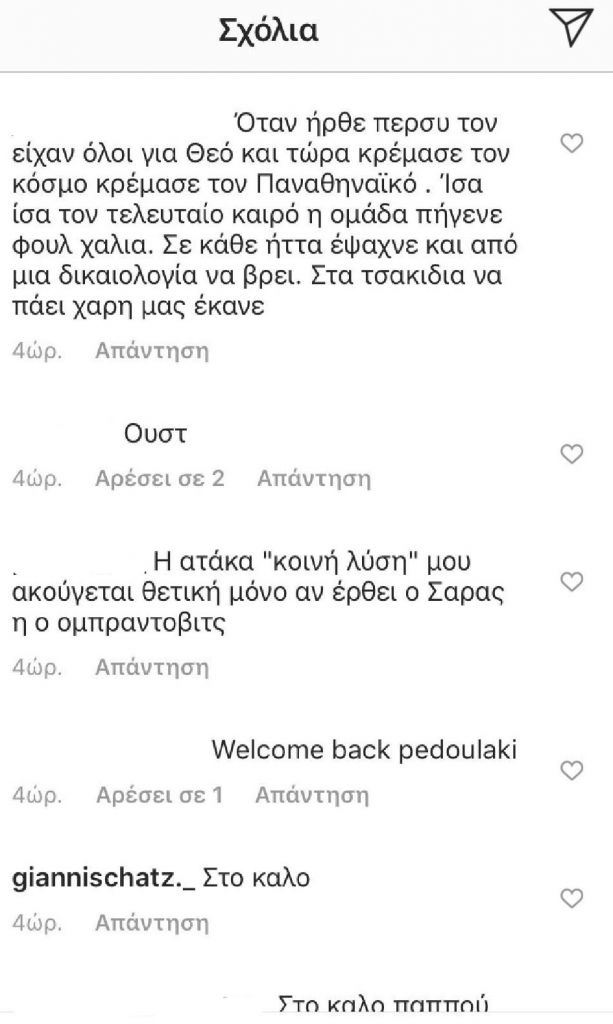Reply to giannischatz._'s comment
613x1024 pixels.
151,926
